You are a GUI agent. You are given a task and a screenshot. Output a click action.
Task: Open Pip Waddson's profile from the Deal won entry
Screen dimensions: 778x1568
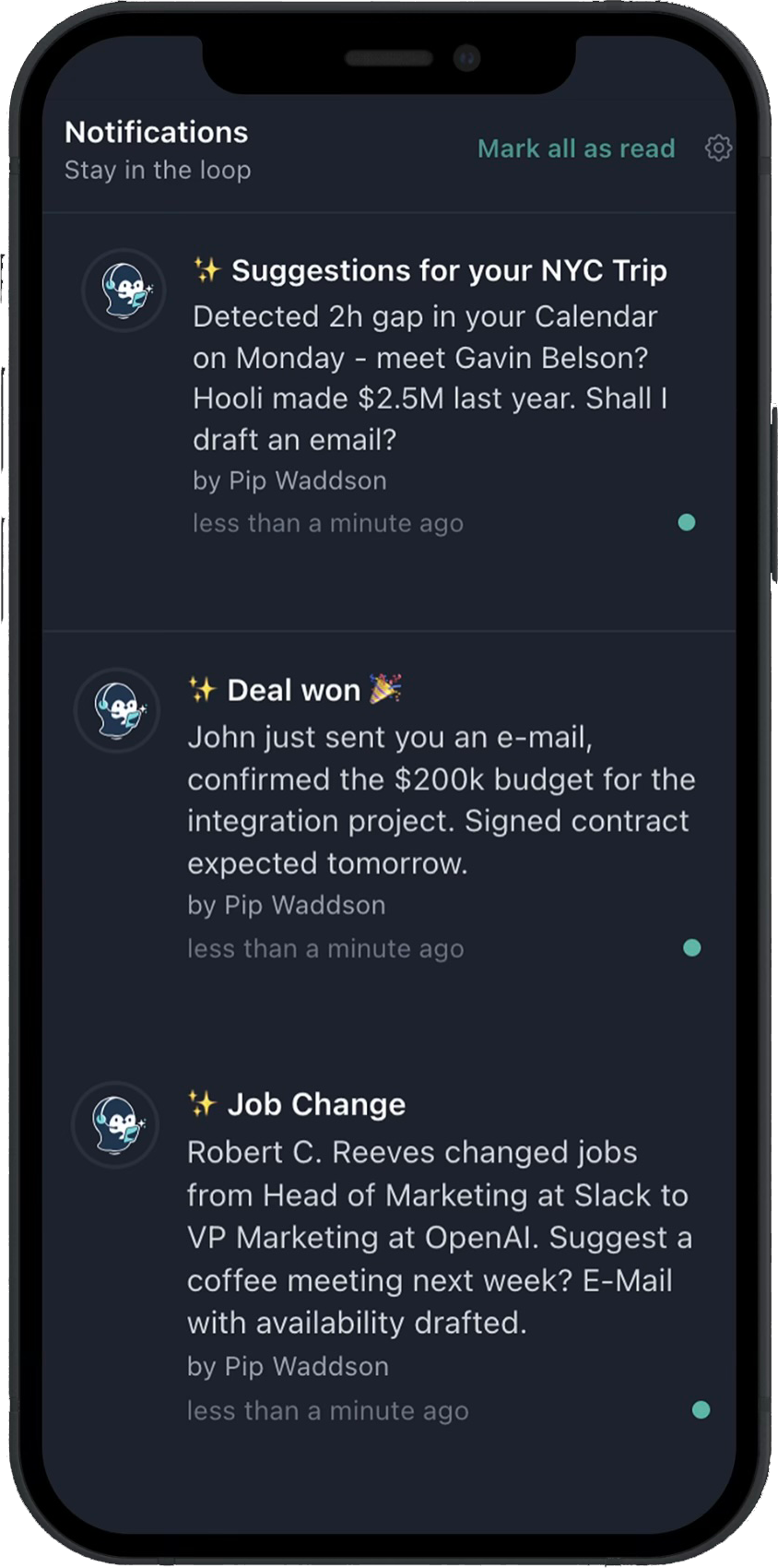tap(286, 905)
